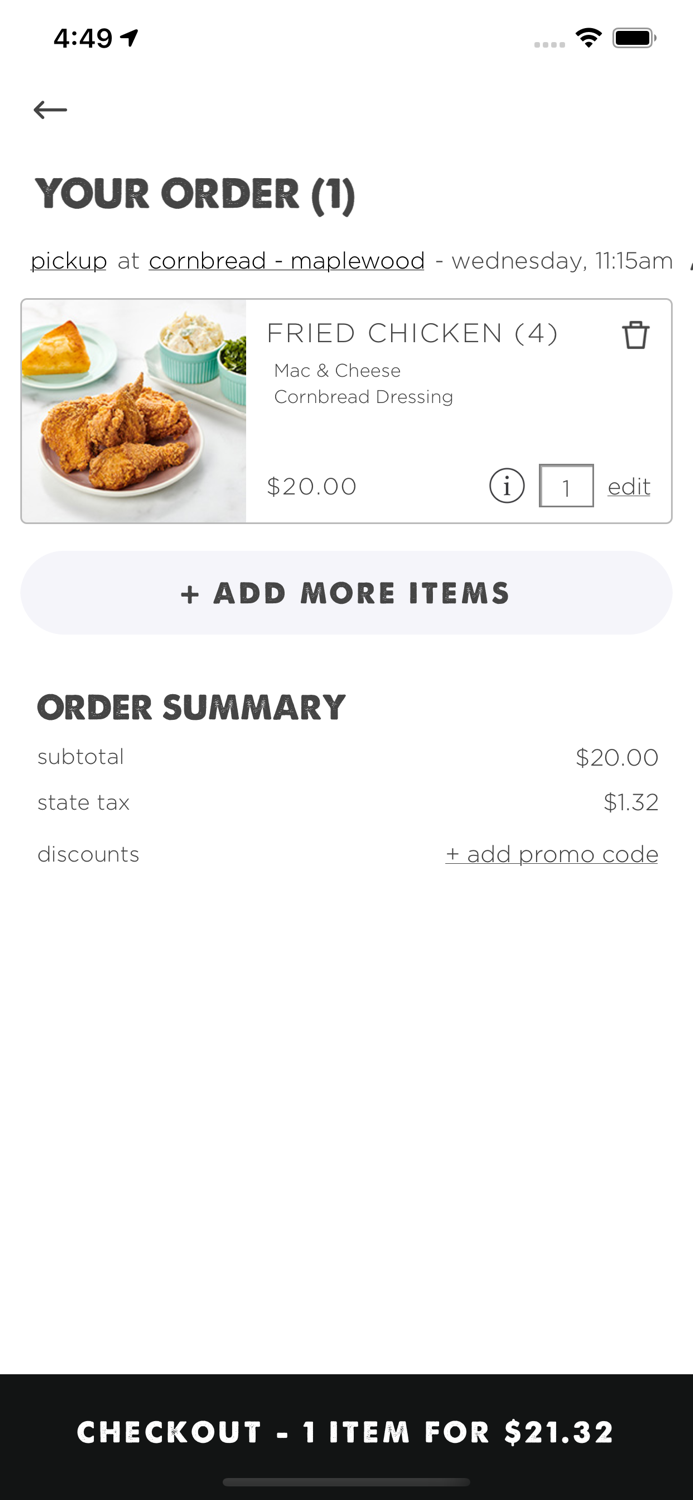Open the Fried Chicken item photo
Viewport: 693px width, 1500px height.
coord(134,411)
